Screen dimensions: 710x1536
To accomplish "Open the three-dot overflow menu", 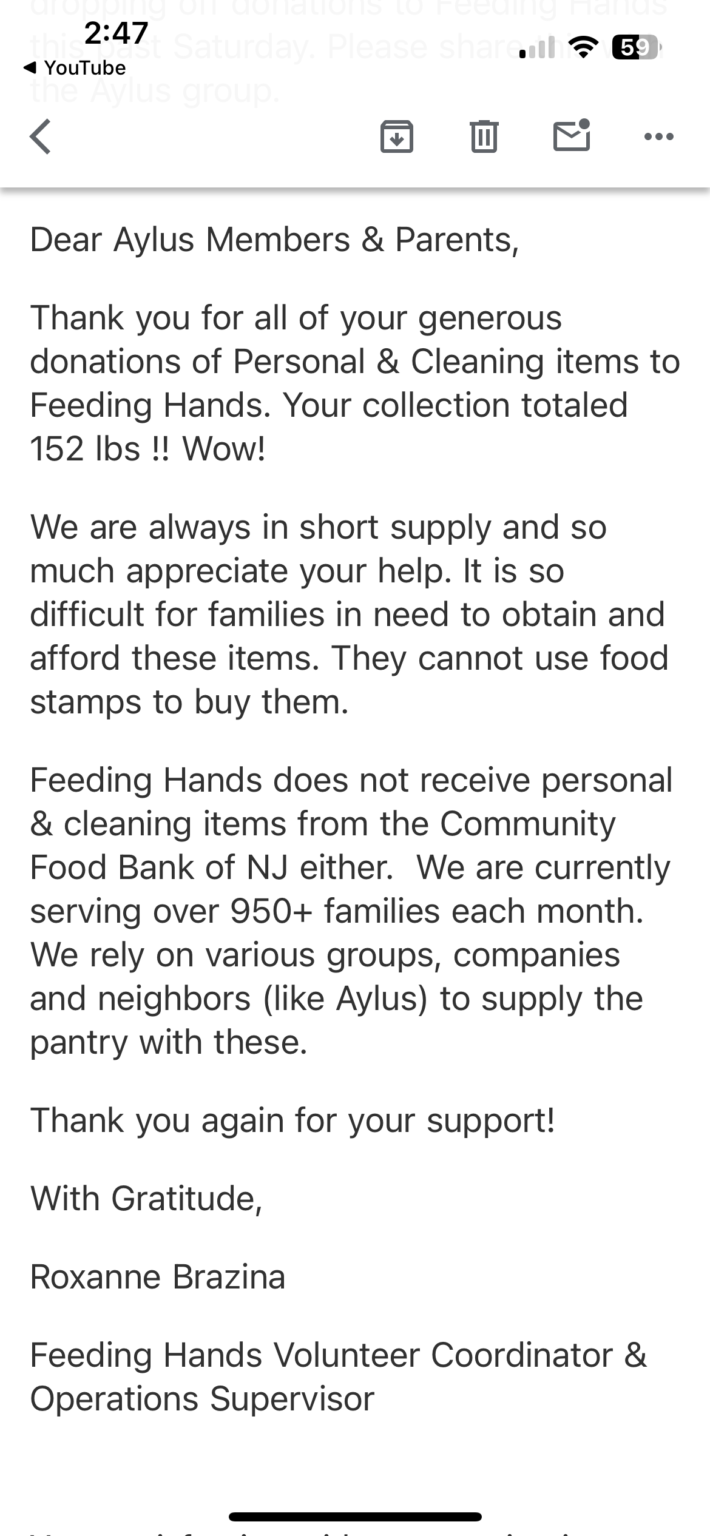I will [x=659, y=137].
